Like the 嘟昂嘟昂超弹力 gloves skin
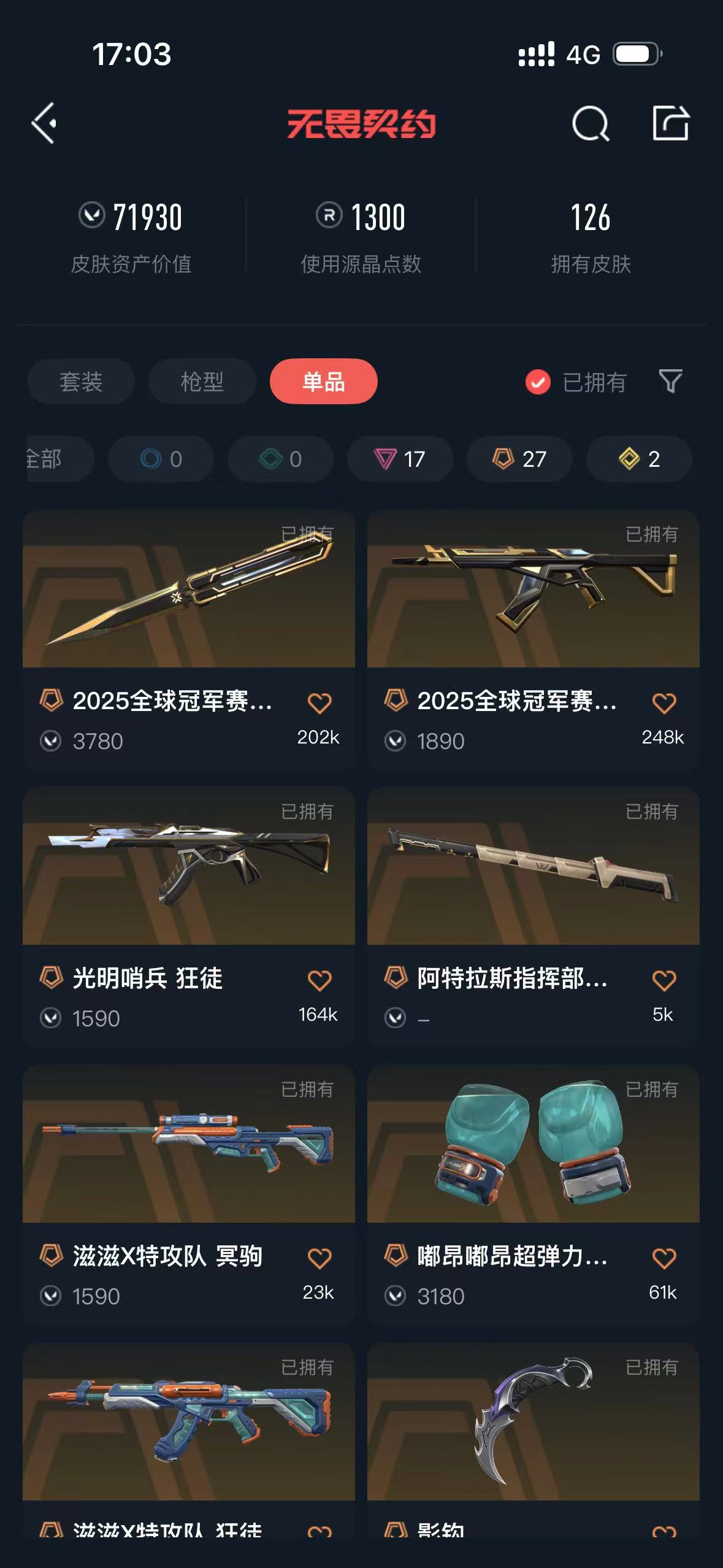 (x=664, y=1258)
